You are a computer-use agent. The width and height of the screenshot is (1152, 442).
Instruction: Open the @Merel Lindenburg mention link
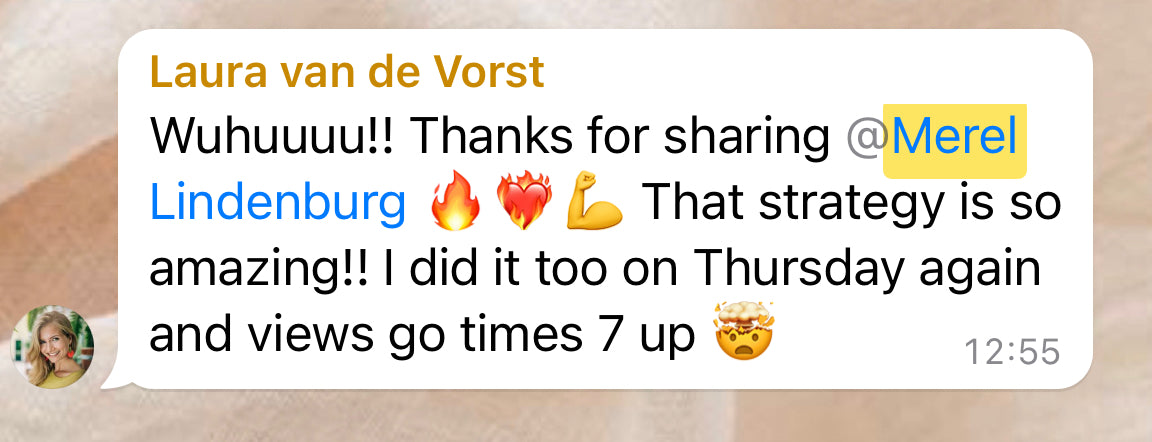(x=958, y=137)
